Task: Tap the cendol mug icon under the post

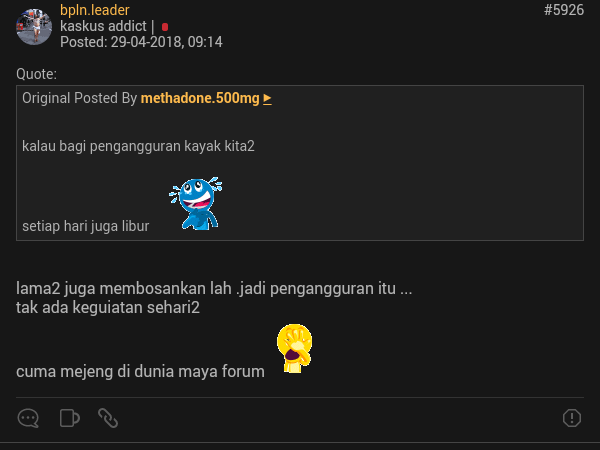Action: [69, 418]
